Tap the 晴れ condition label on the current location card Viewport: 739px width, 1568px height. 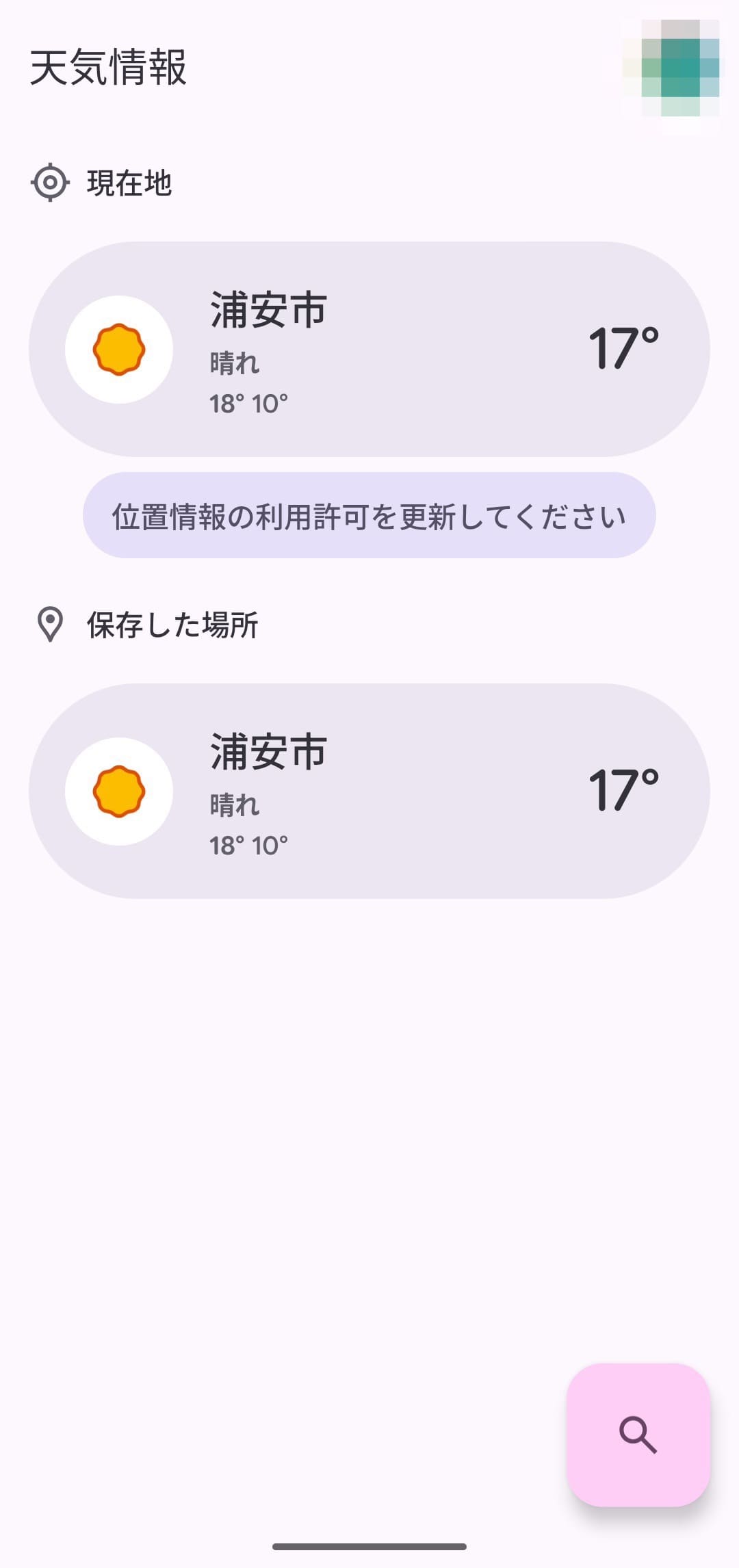pos(235,364)
